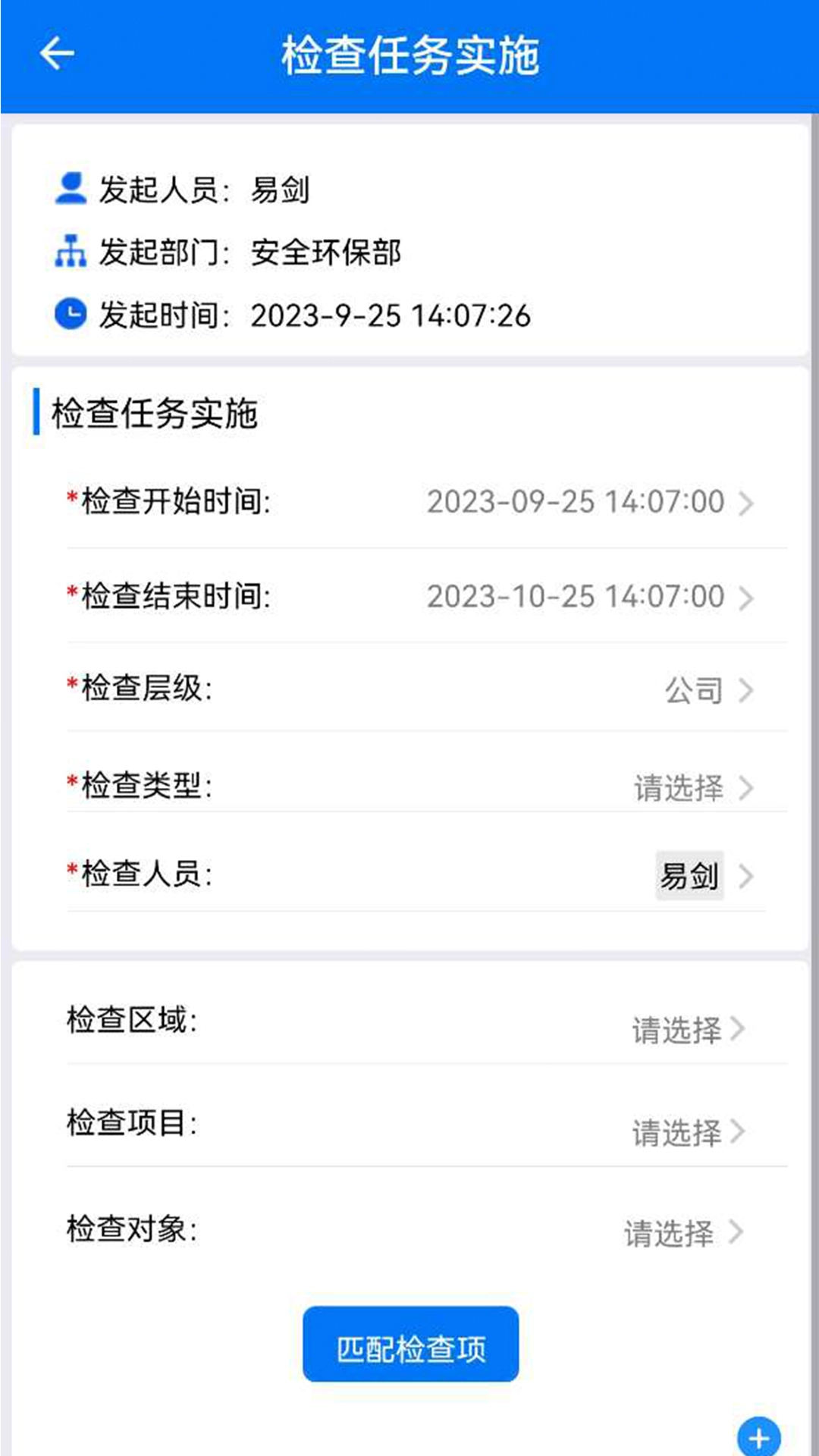Click the 2023-9-25 发起时间 timestamp
Image resolution: width=819 pixels, height=1456 pixels.
(391, 316)
